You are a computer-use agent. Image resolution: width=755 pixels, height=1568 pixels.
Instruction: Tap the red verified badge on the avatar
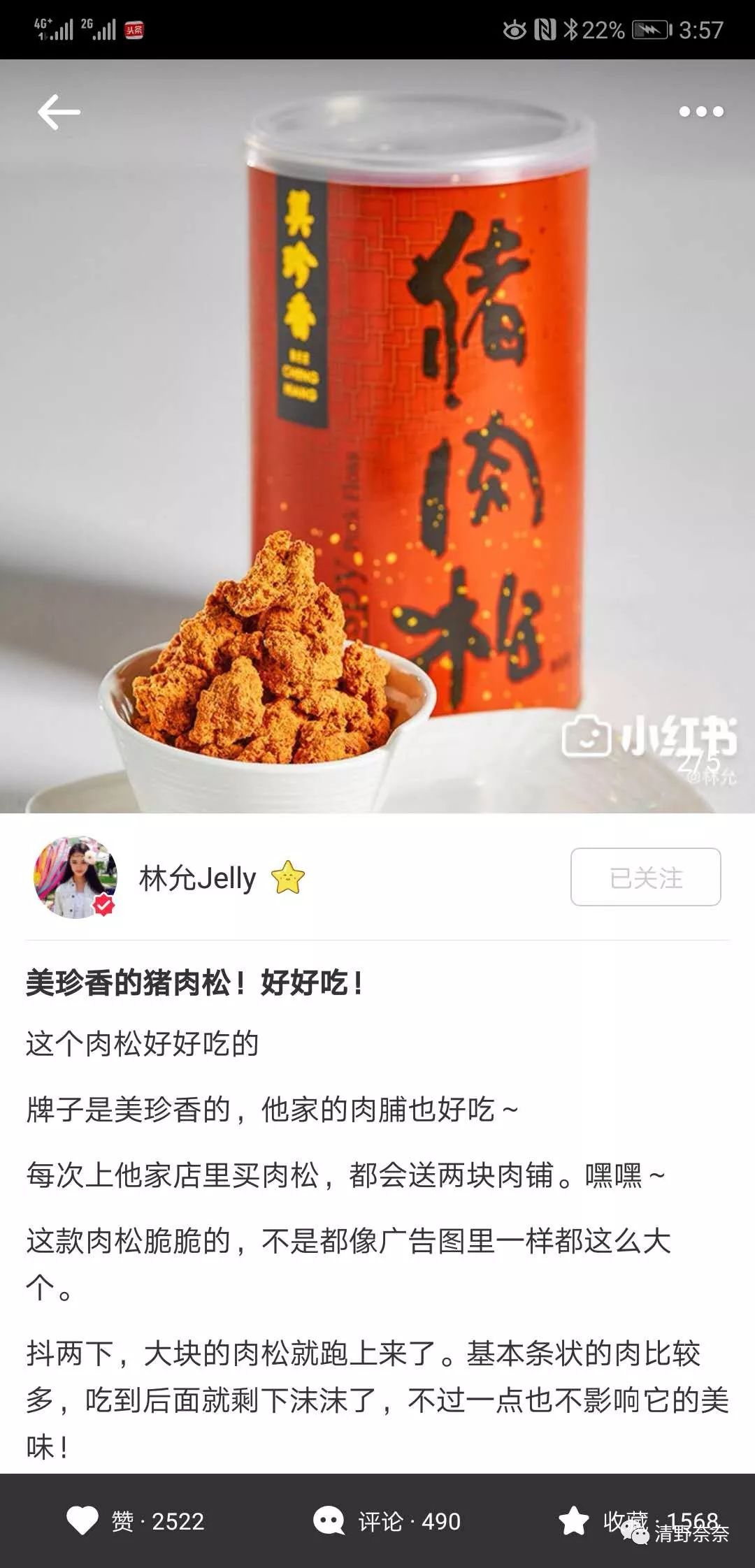103,905
